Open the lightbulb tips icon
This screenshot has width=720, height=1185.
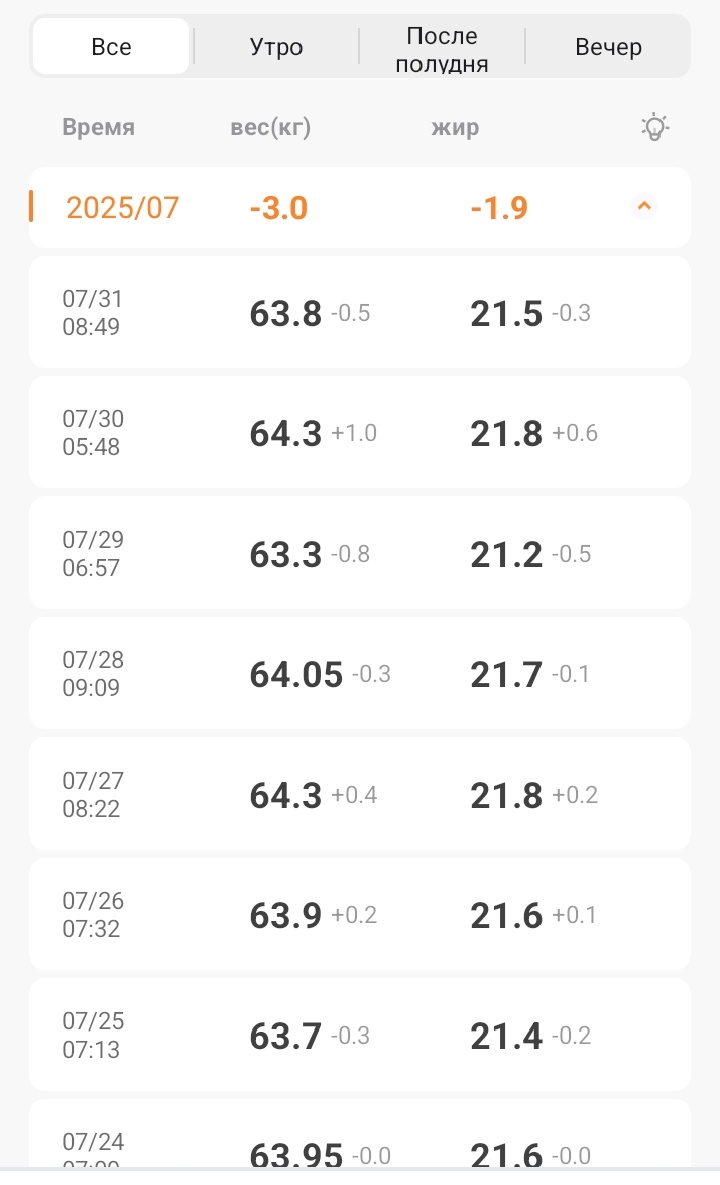point(654,127)
